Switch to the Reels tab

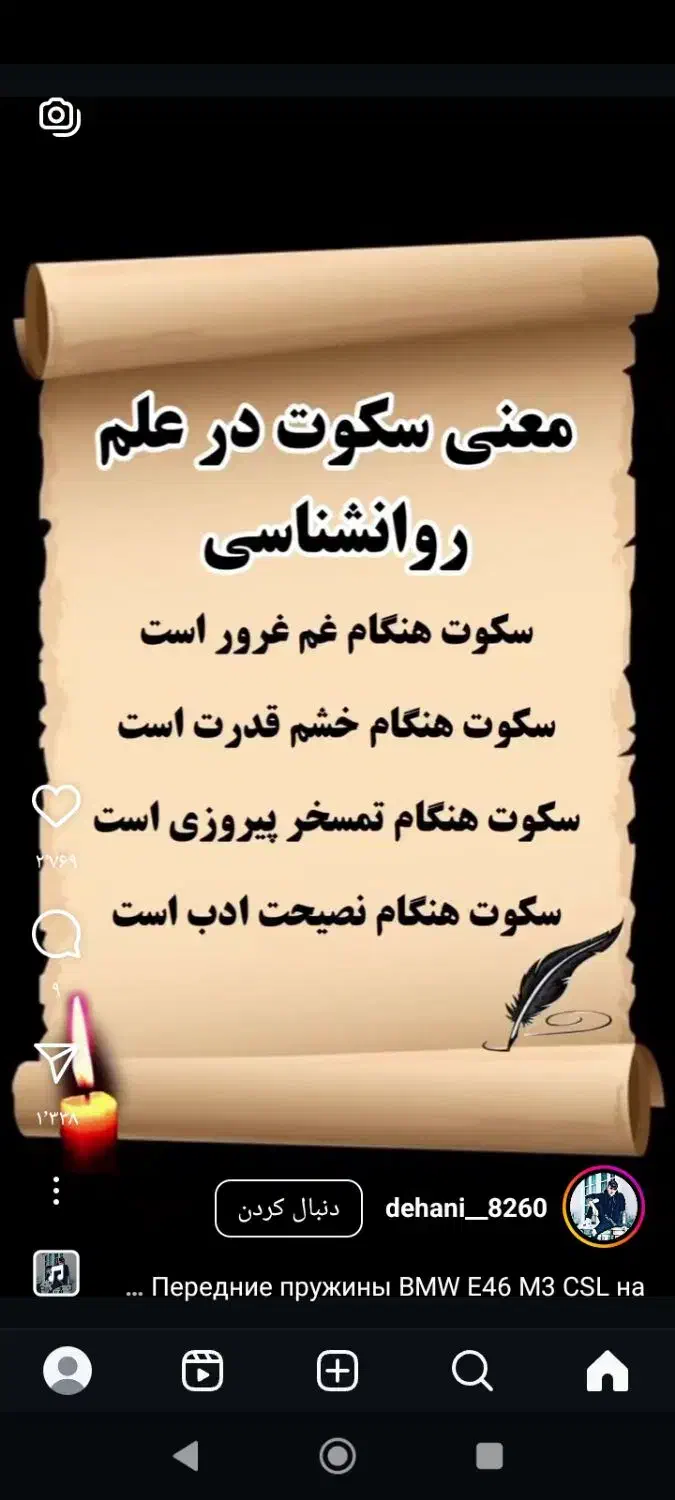(203, 1371)
